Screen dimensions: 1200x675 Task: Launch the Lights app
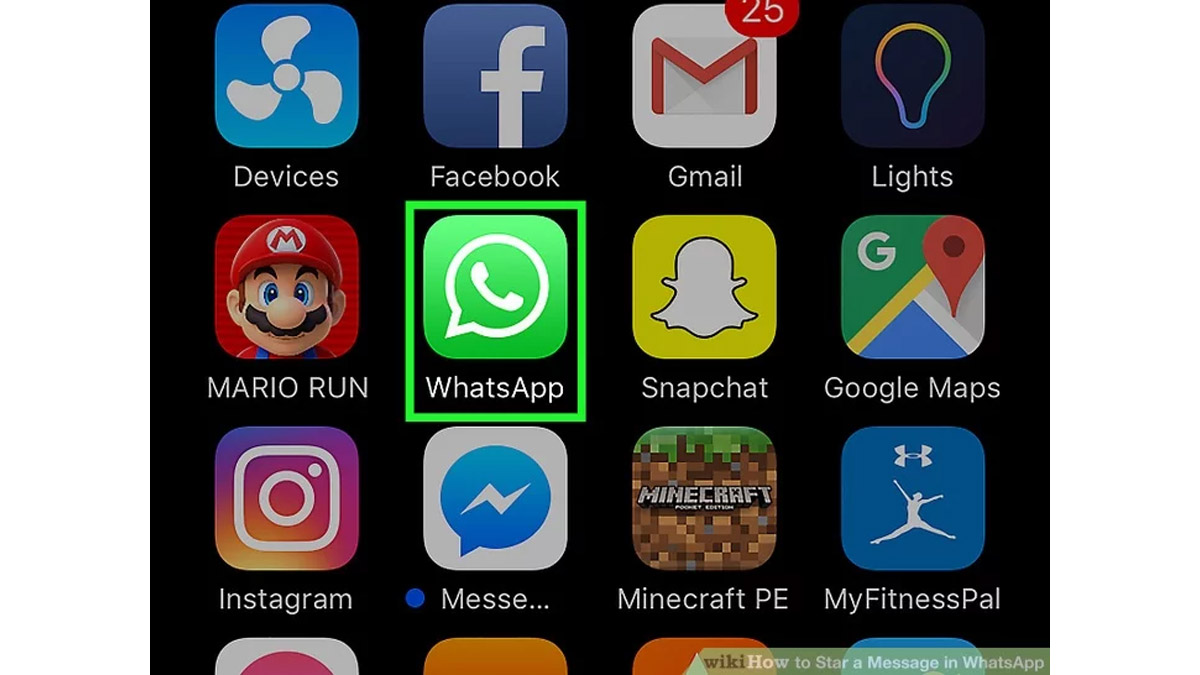coord(913,78)
